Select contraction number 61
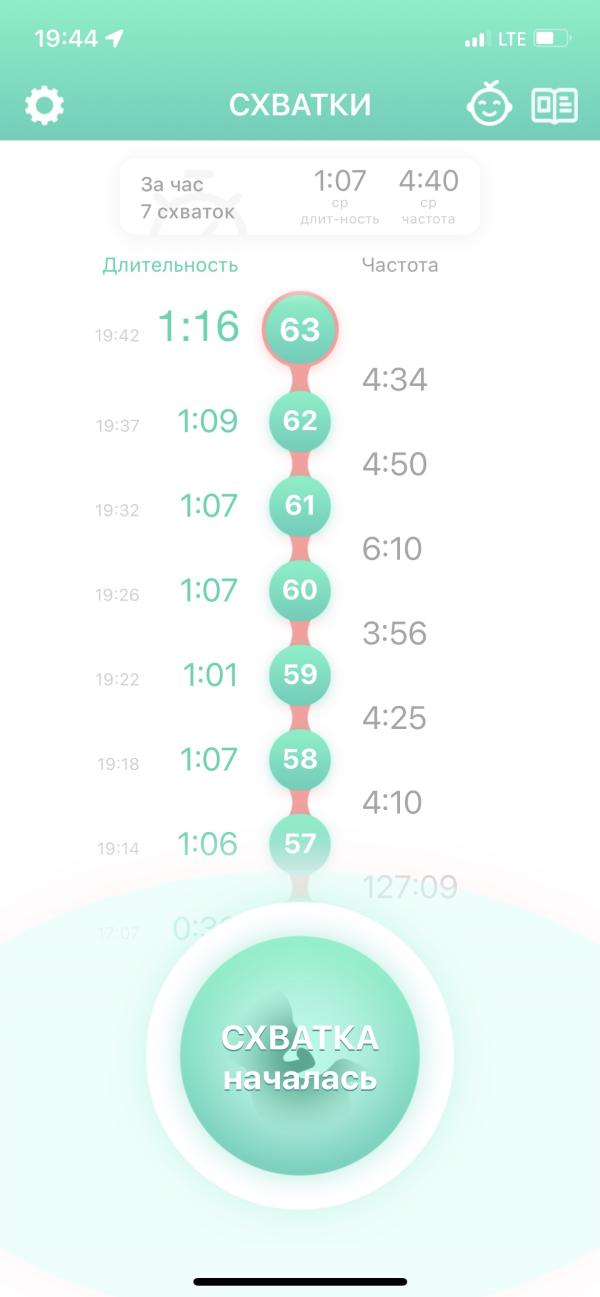Image resolution: width=600 pixels, height=1297 pixels. 300,506
